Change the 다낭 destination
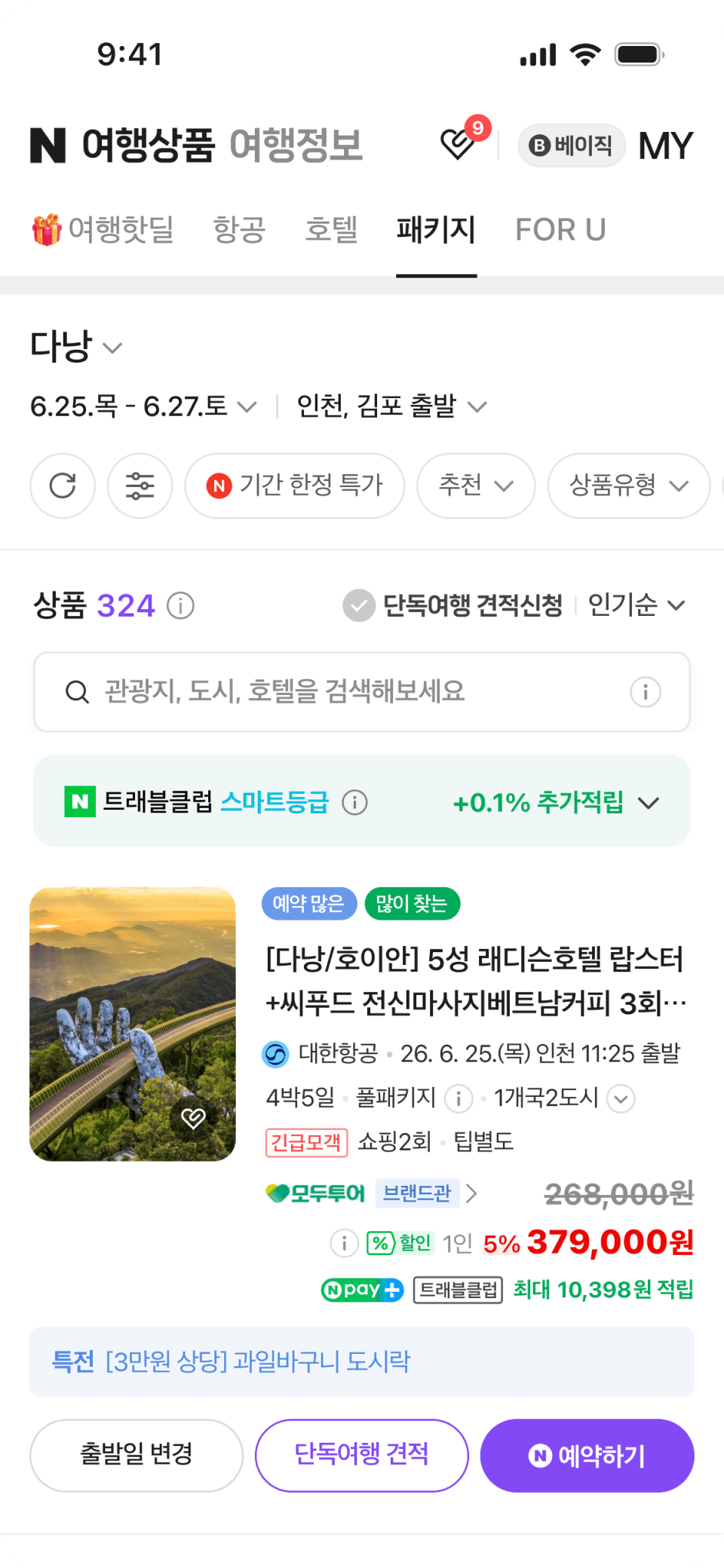Viewport: 724px width, 1568px height. click(75, 347)
